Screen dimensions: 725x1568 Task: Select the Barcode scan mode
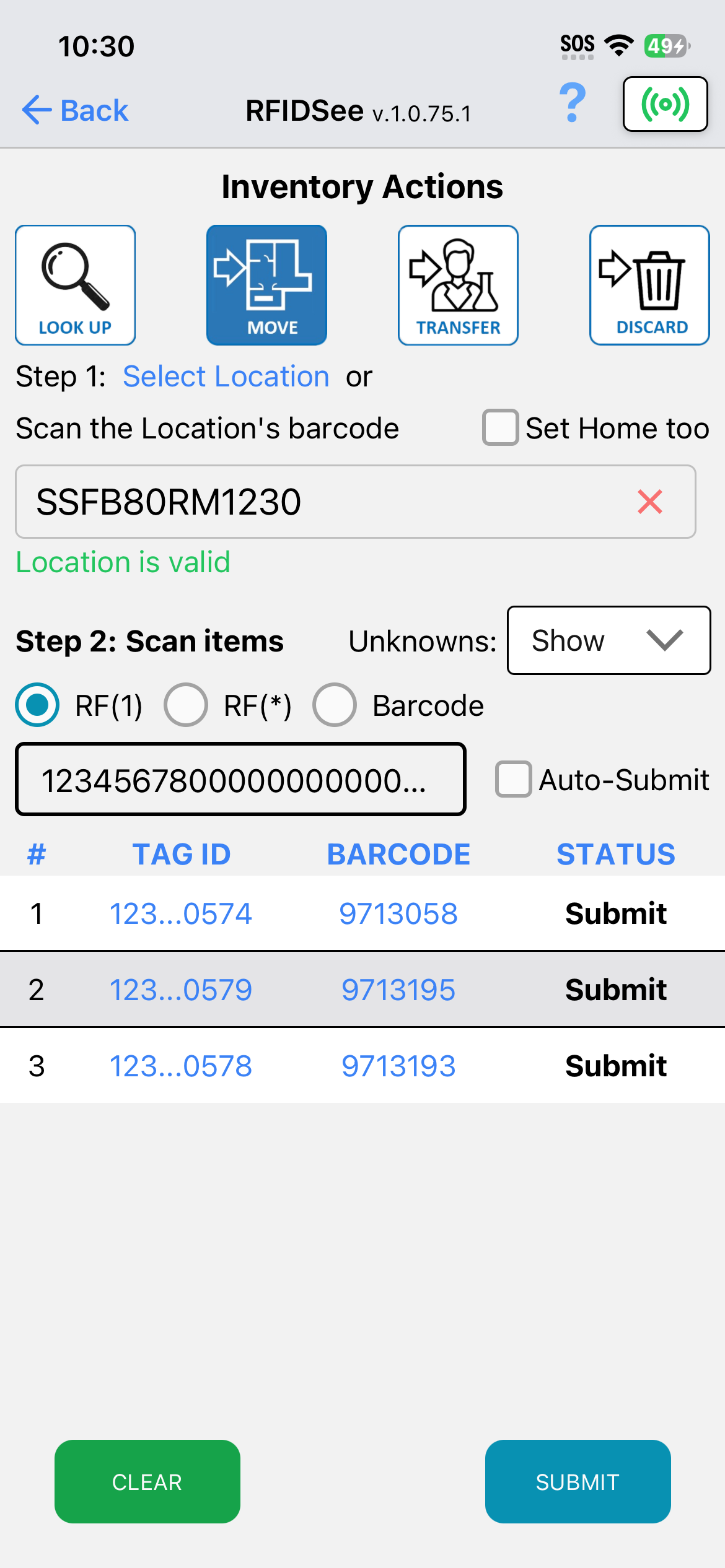pyautogui.click(x=335, y=705)
